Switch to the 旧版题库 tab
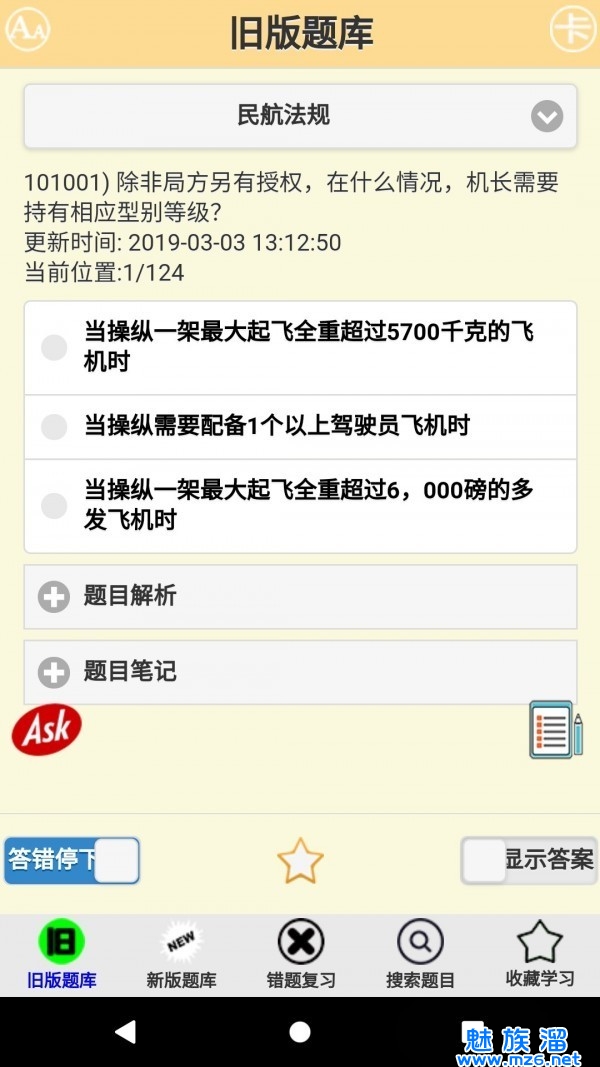The height and width of the screenshot is (1067, 600). coord(61,954)
